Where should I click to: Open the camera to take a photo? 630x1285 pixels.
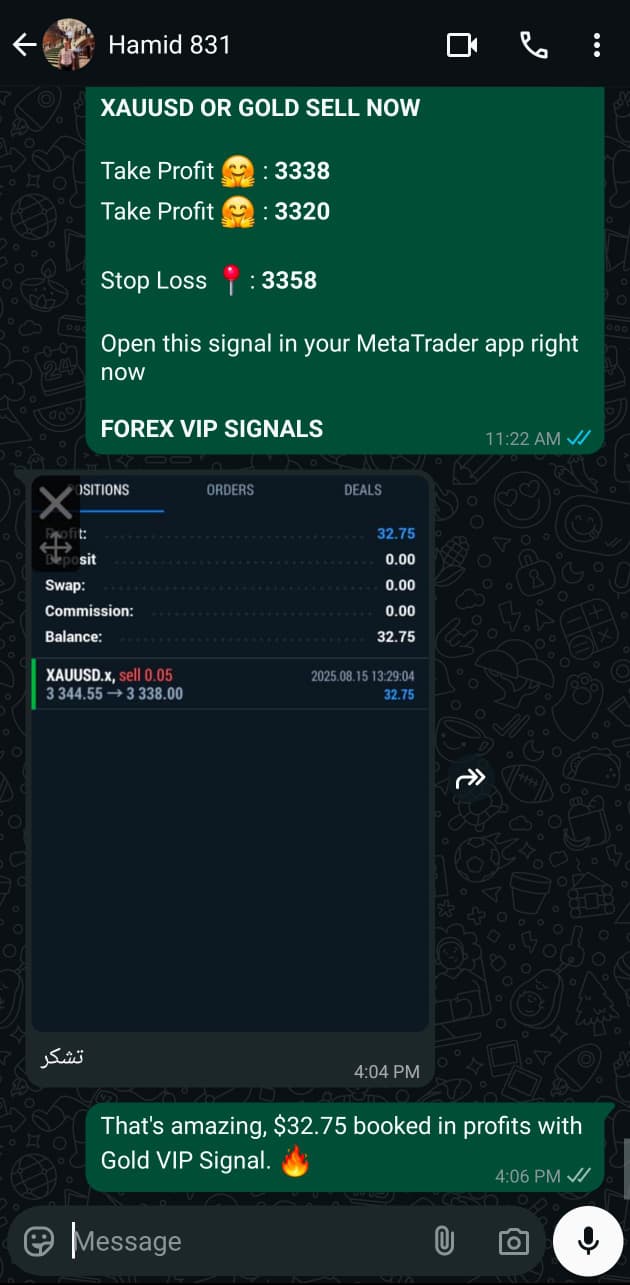pyautogui.click(x=514, y=1241)
